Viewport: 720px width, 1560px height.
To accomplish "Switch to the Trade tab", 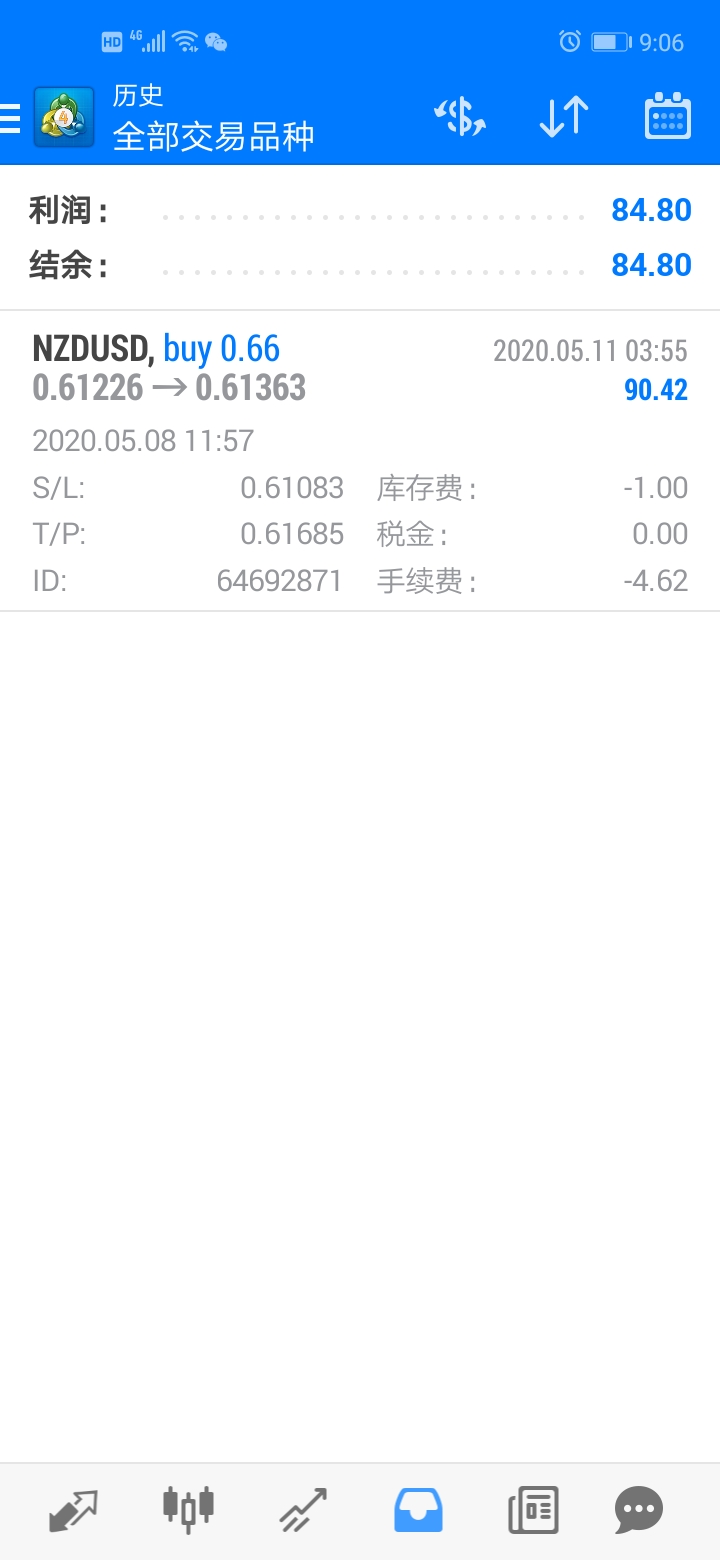I will click(303, 1510).
